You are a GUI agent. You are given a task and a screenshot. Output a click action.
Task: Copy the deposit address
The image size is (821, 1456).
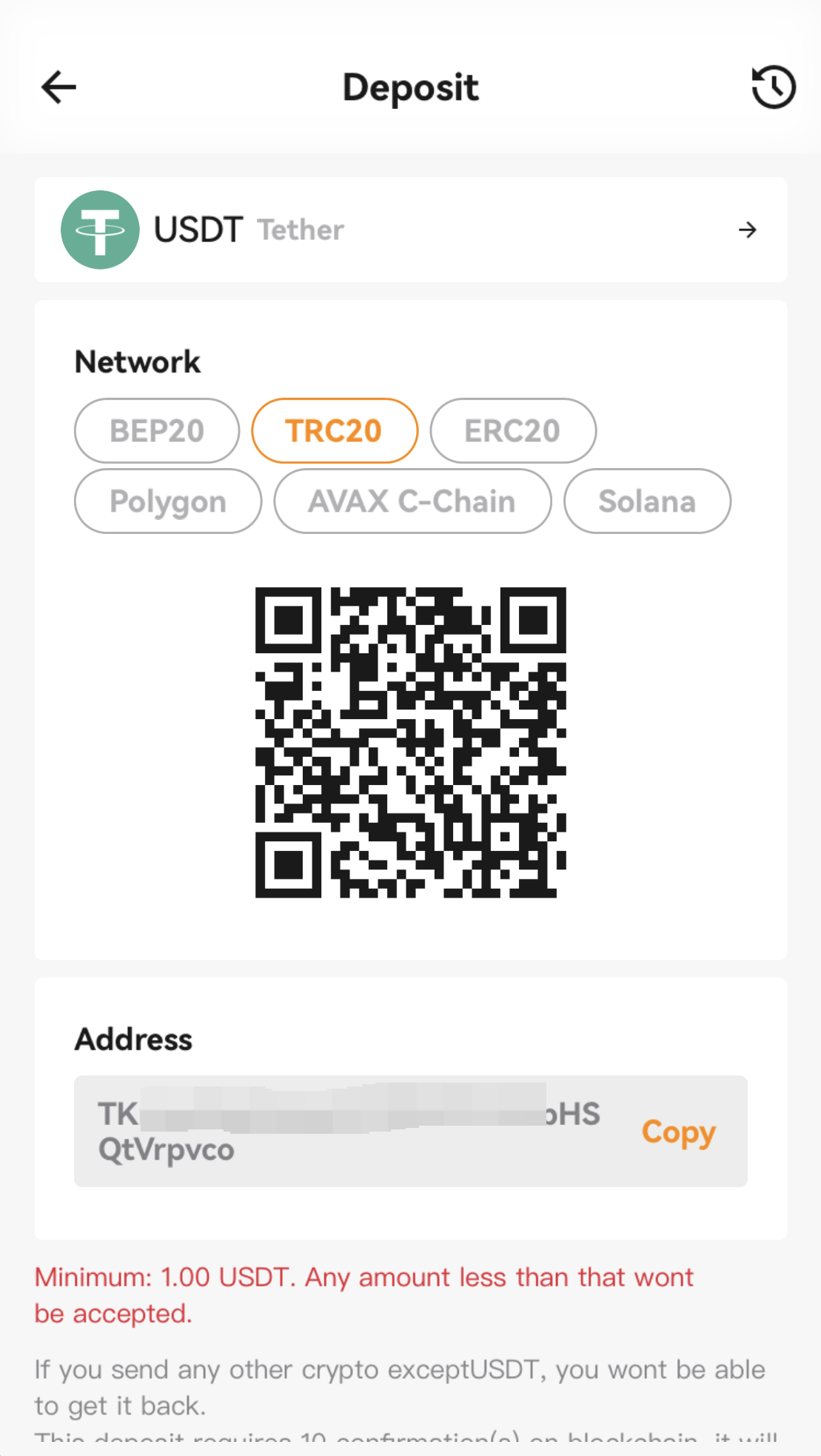pos(678,1132)
